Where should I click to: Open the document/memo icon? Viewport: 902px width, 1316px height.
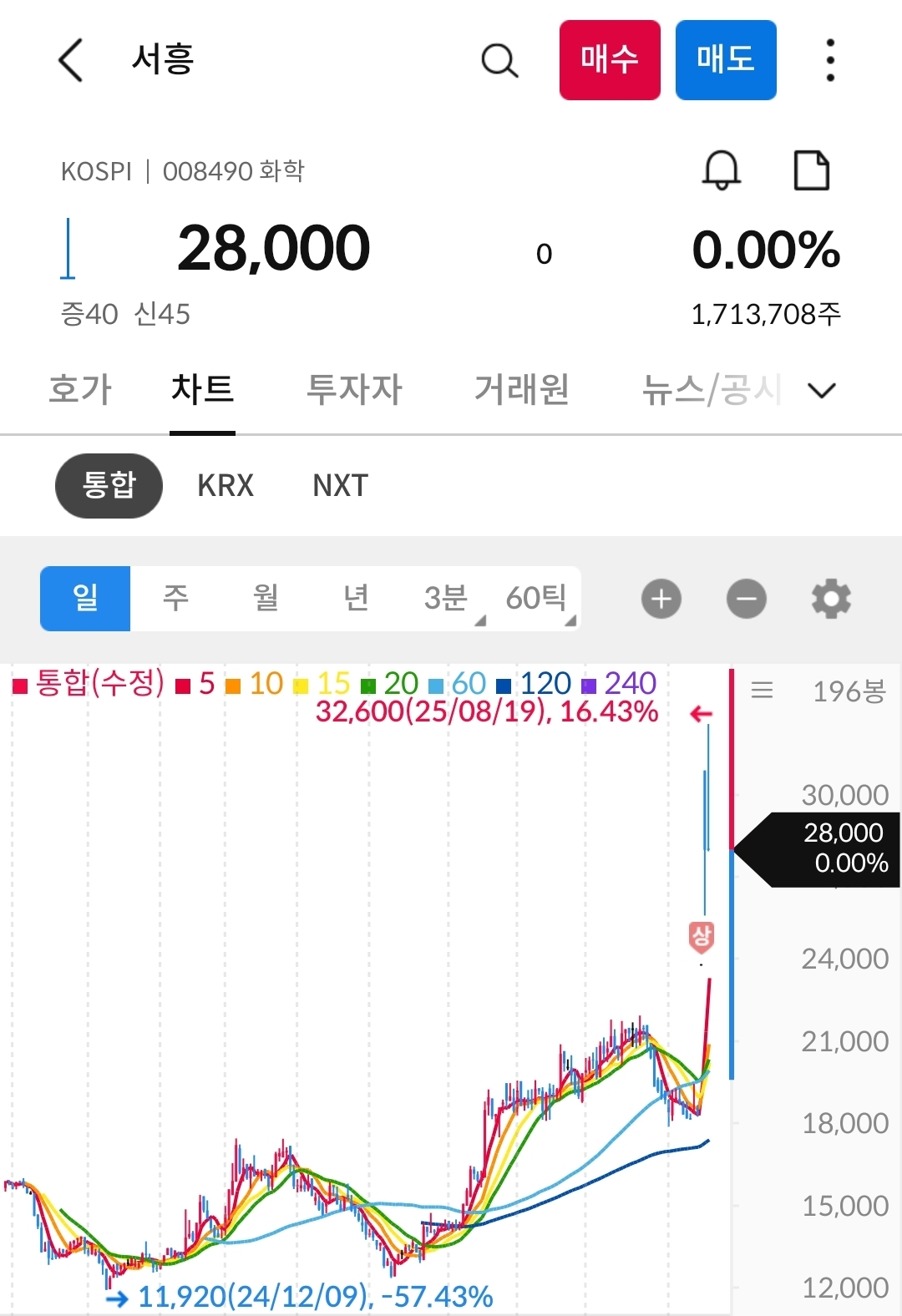click(809, 170)
